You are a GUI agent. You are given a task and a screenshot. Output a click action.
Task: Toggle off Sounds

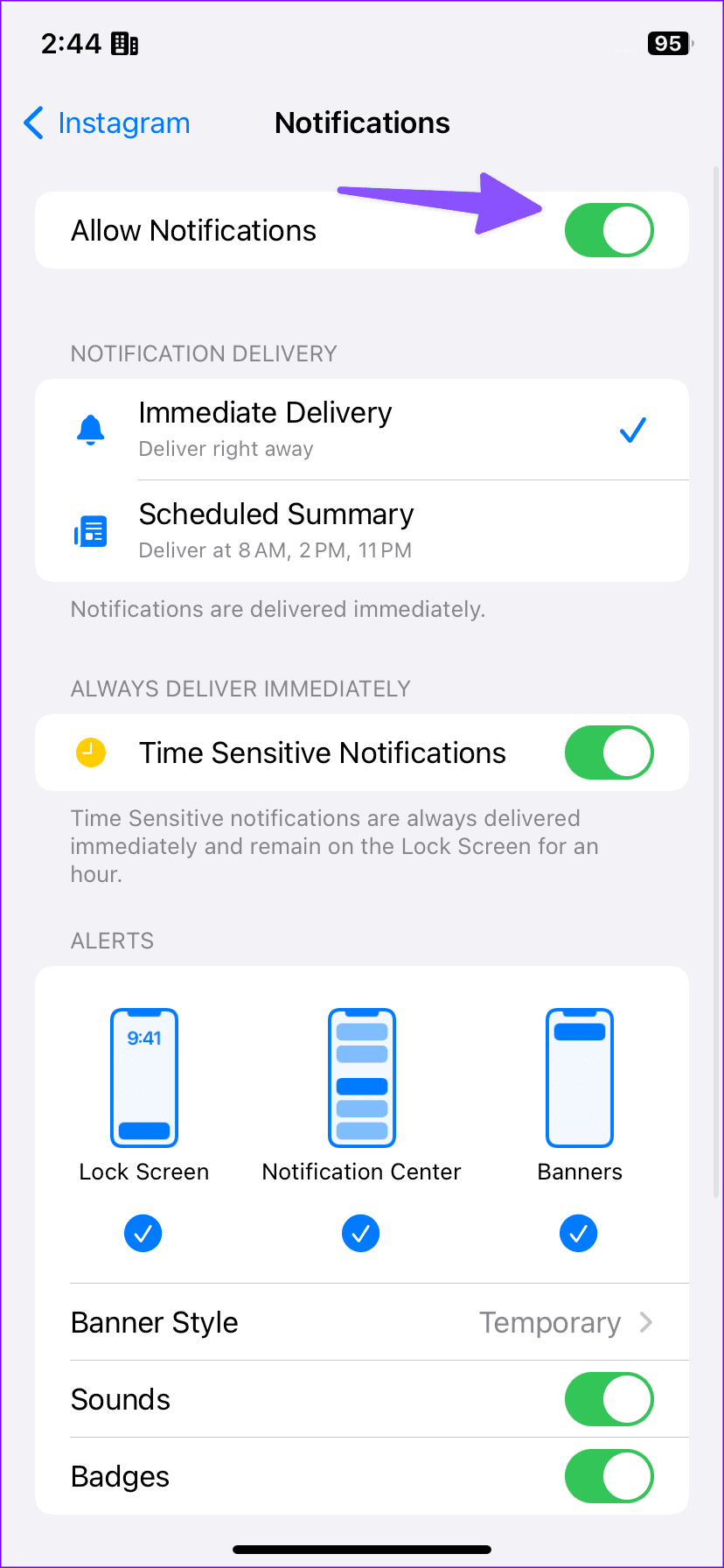tap(609, 1399)
